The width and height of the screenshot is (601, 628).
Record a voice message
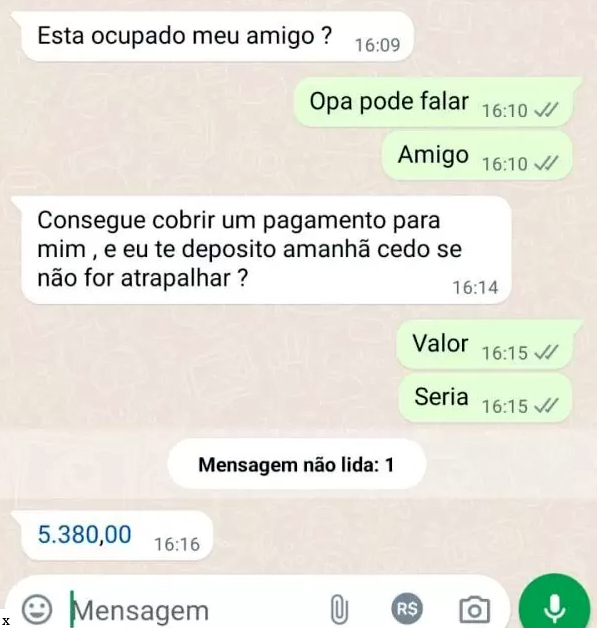tap(555, 606)
